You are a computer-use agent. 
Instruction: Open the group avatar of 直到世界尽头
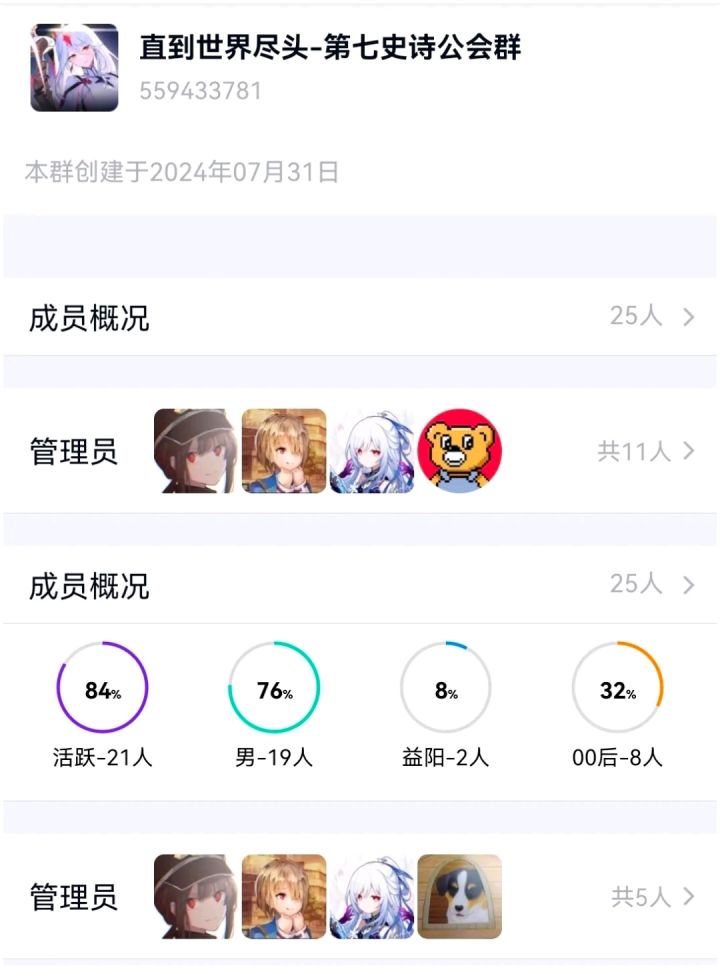pyautogui.click(x=74, y=68)
